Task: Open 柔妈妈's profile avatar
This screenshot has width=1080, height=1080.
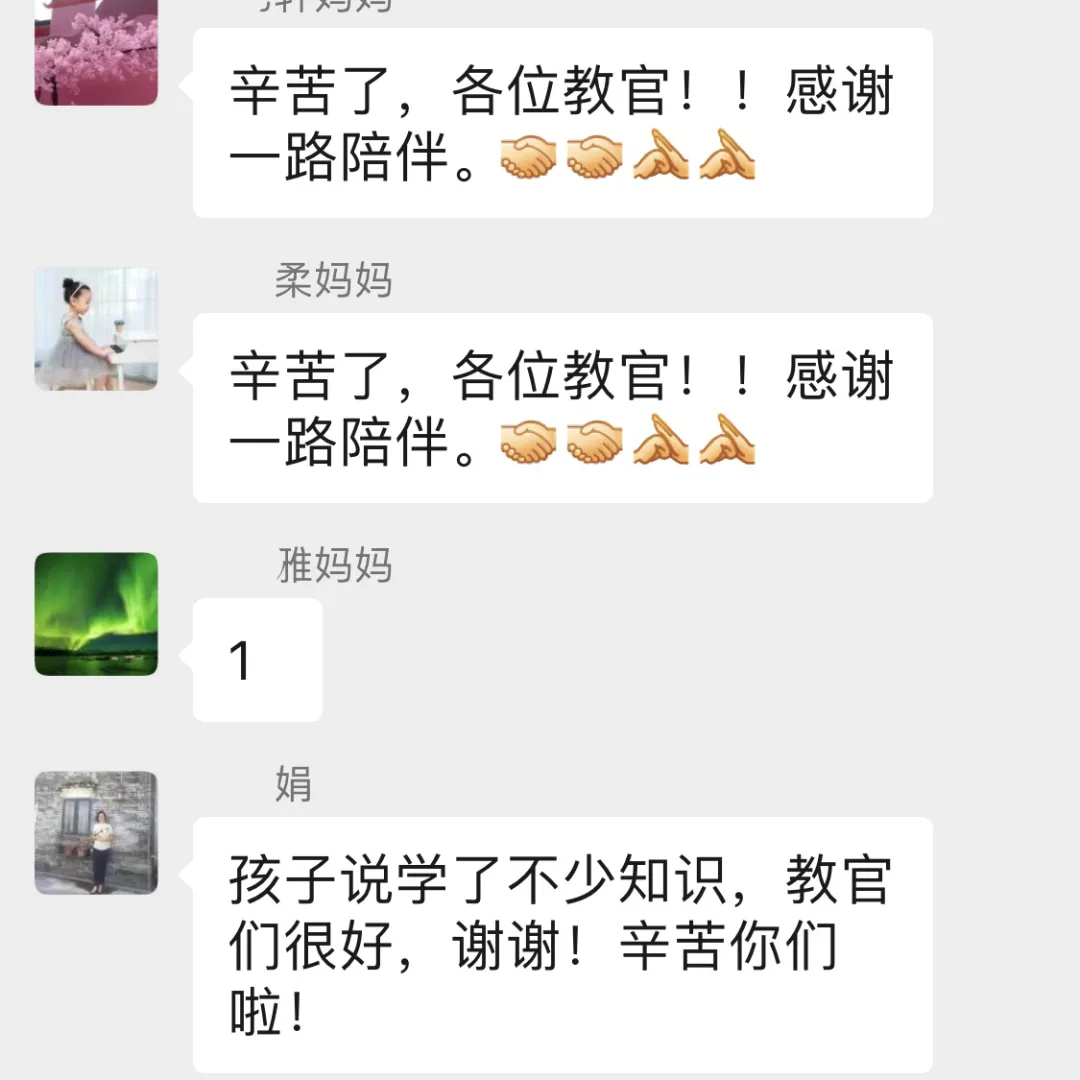Action: coord(96,329)
